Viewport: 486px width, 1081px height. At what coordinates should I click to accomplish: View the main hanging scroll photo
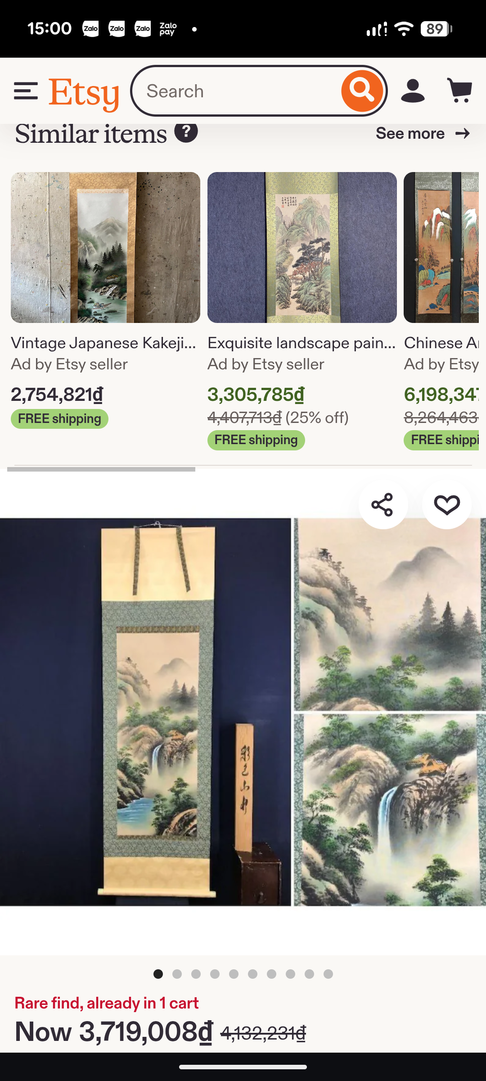145,711
